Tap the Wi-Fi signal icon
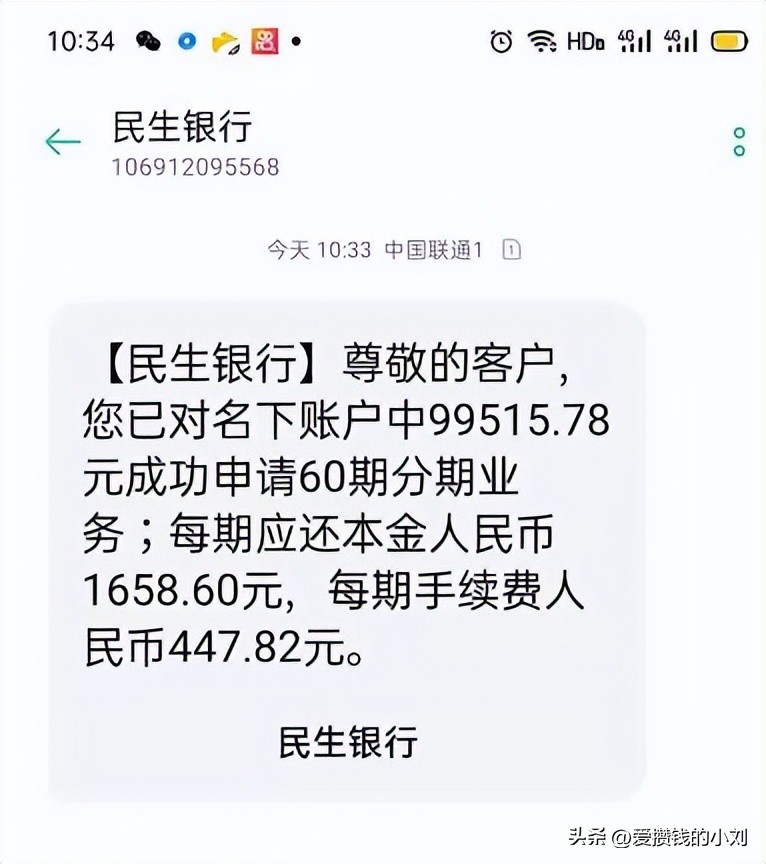Image resolution: width=766 pixels, height=864 pixels. [540, 42]
